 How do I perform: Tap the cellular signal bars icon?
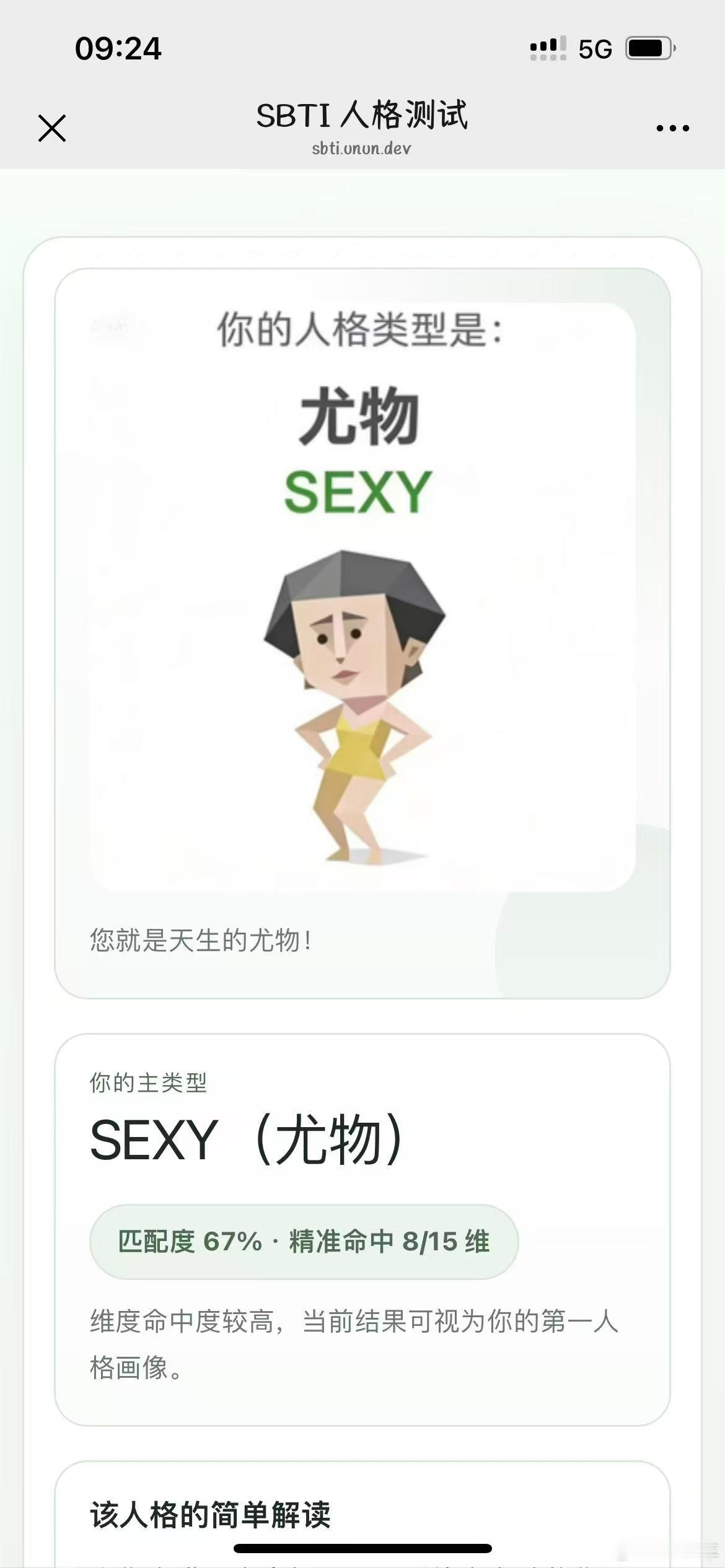coord(548,46)
